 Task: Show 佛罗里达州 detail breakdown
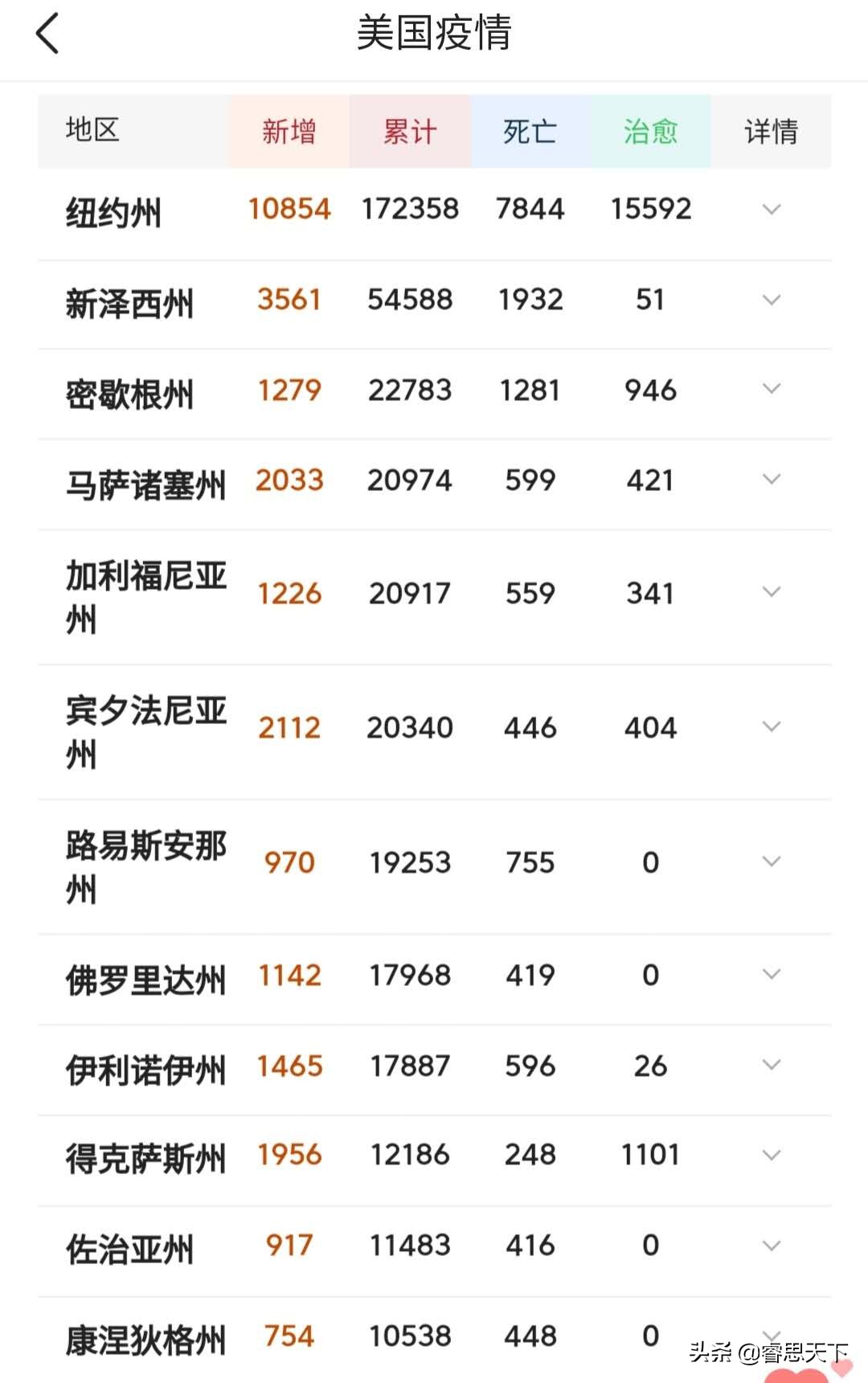point(771,975)
